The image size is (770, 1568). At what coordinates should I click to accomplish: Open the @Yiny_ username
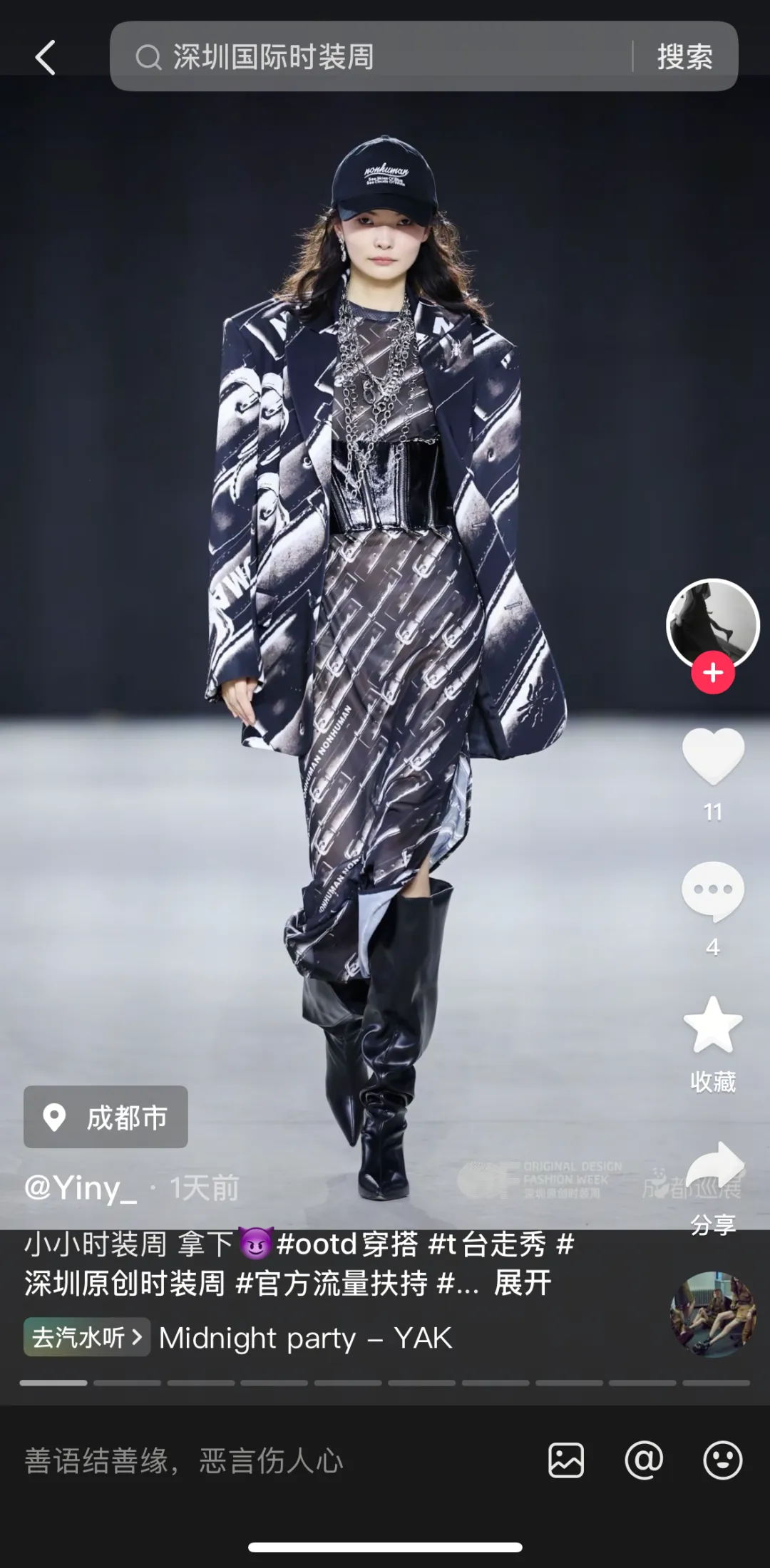point(80,1188)
